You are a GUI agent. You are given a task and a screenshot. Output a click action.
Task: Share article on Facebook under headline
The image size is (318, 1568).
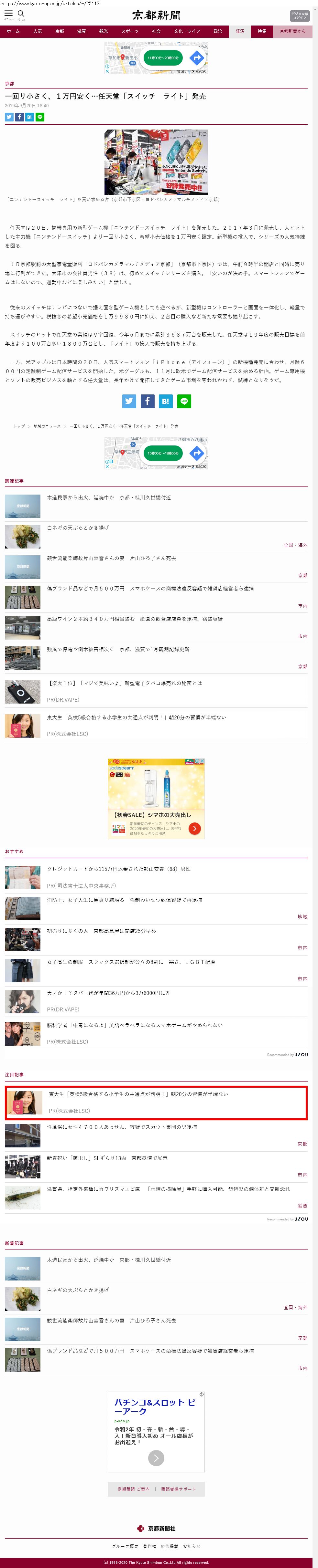coord(19,117)
